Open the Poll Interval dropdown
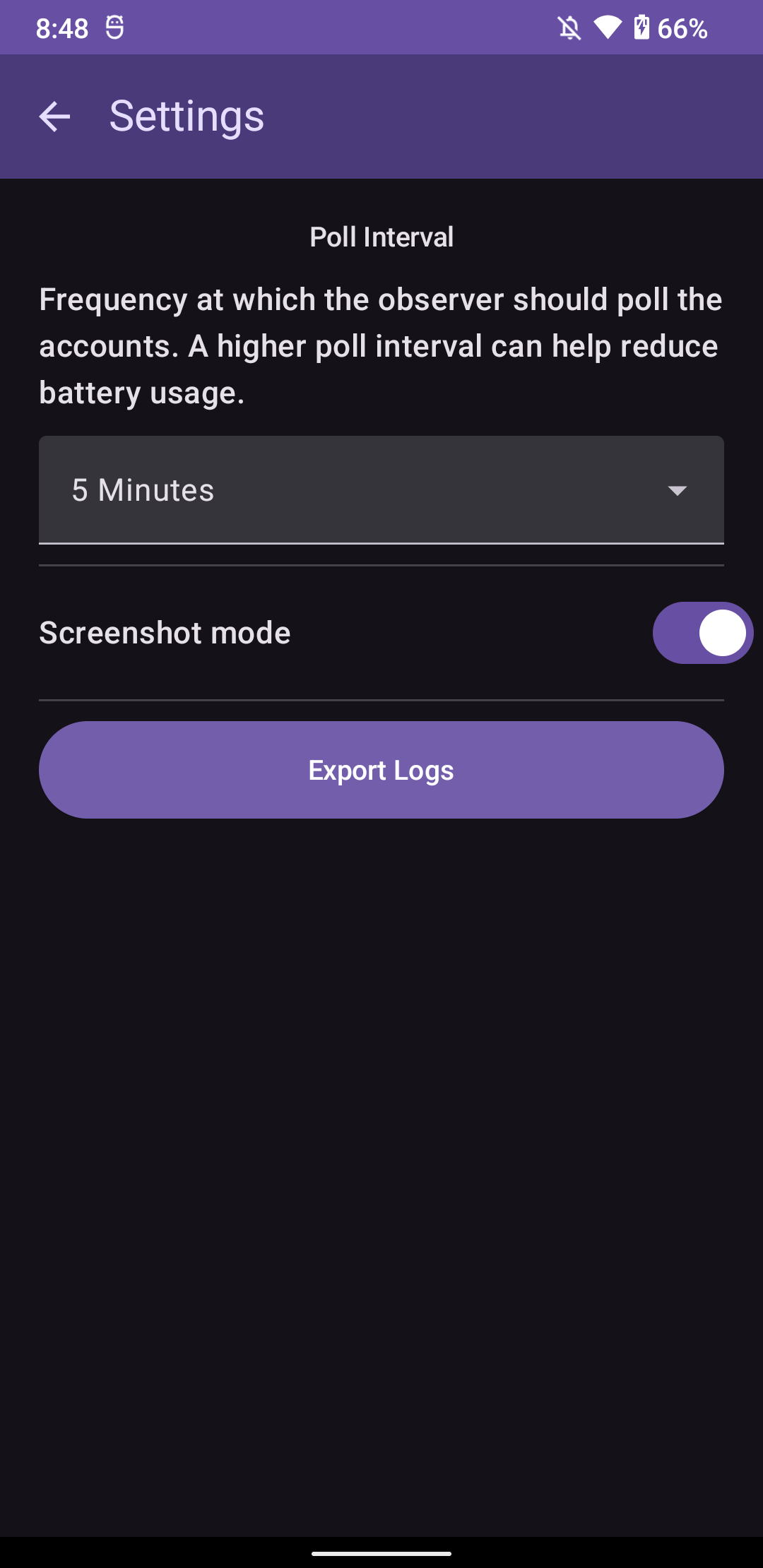 coord(381,490)
